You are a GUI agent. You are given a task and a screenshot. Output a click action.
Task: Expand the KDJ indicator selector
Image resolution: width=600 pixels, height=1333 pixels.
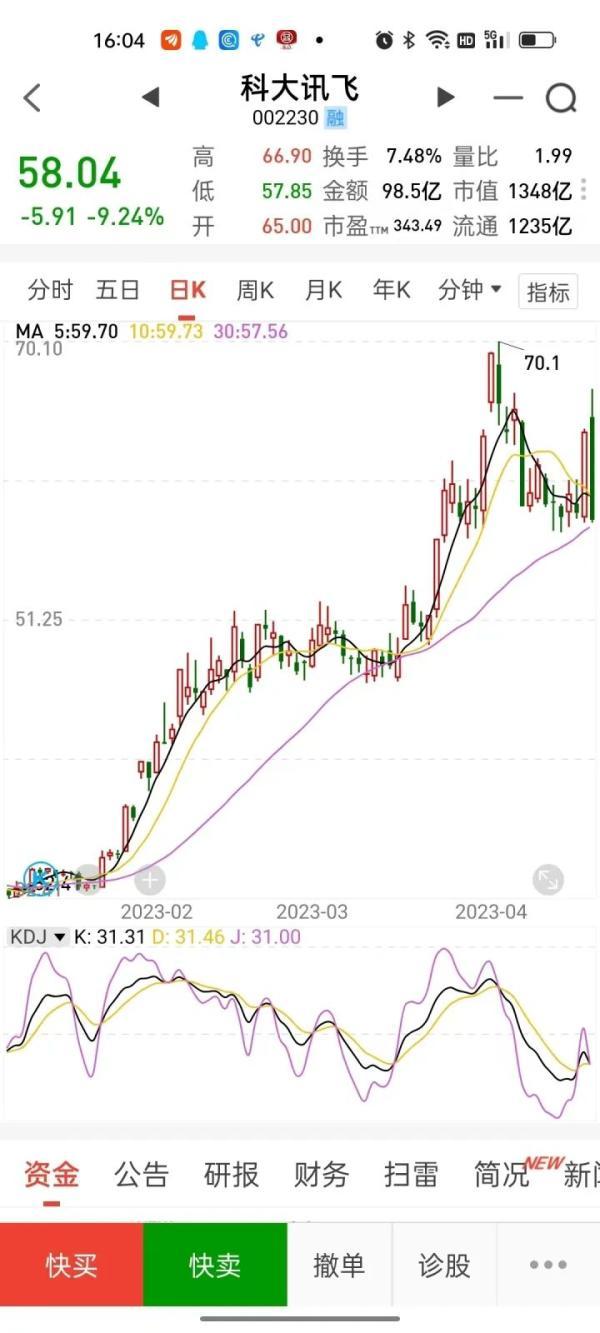pyautogui.click(x=38, y=937)
